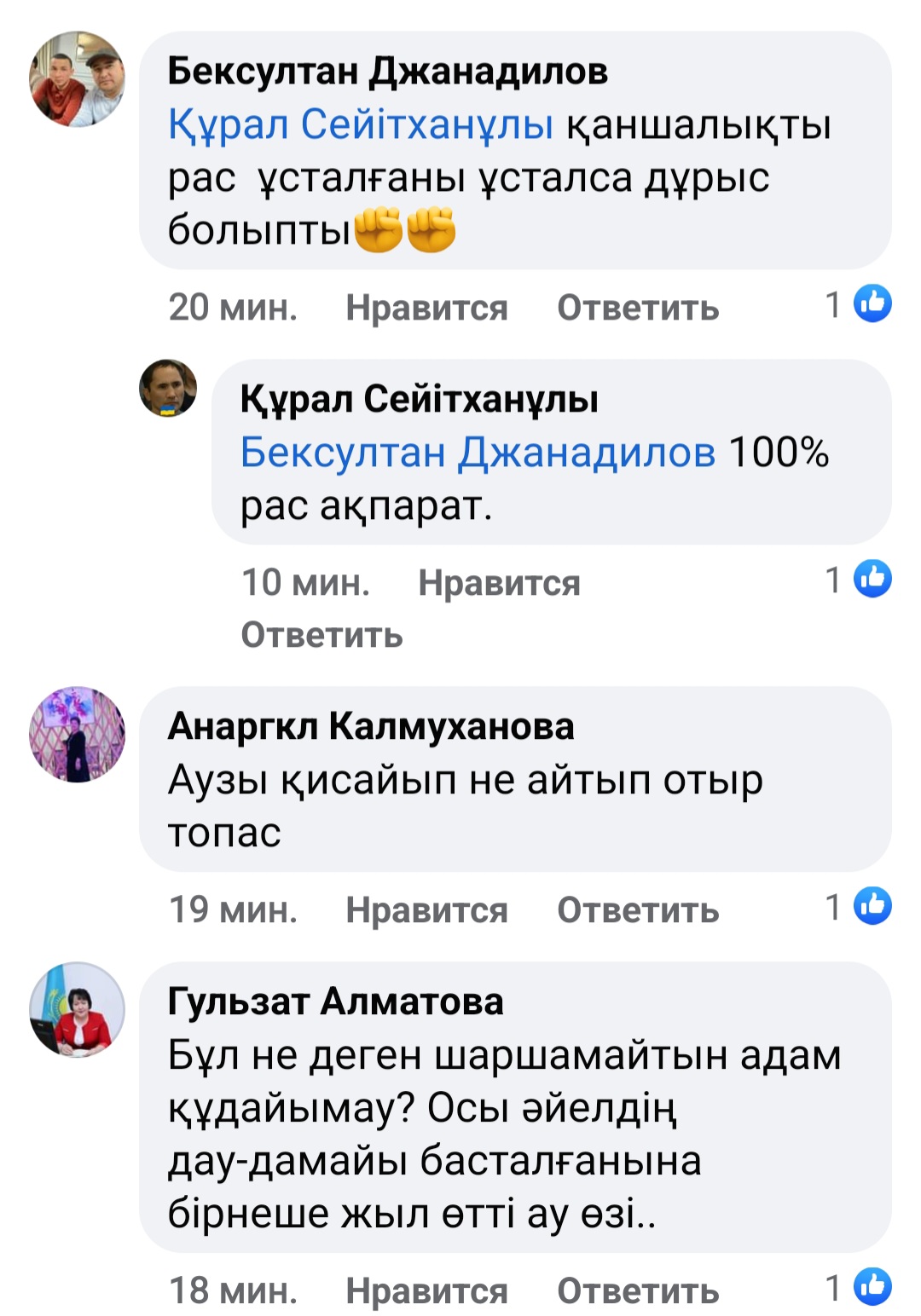Like Анаргкл Калмуханова's comment
Image resolution: width=921 pixels, height=1316 pixels.
(x=426, y=910)
